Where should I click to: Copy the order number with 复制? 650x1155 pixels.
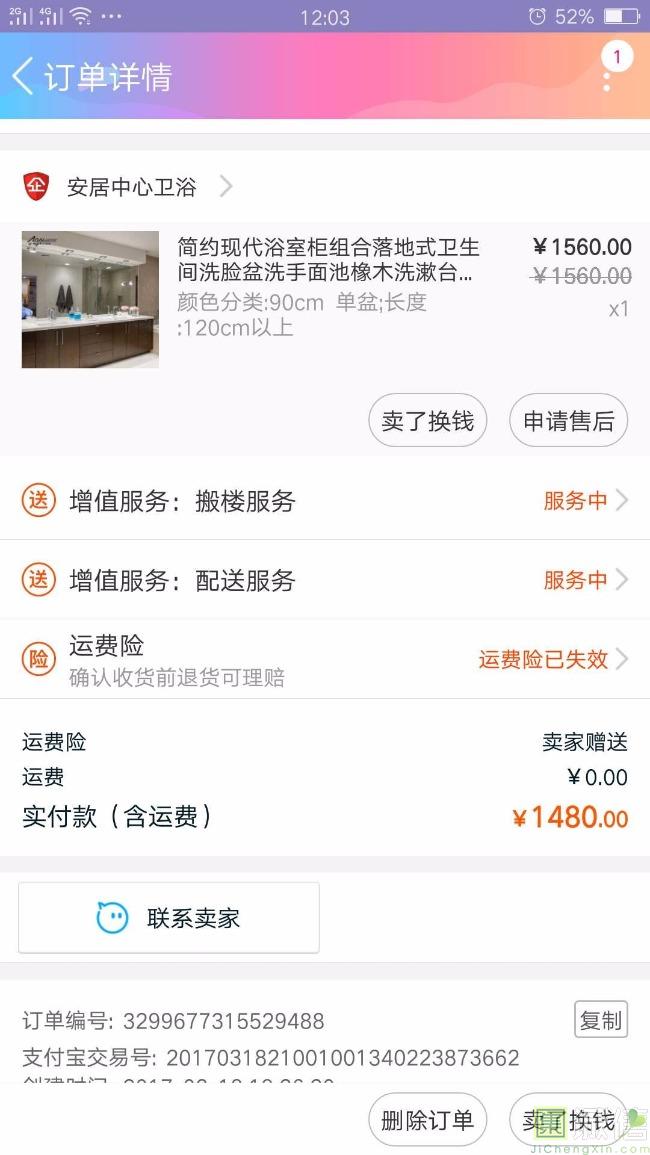600,1020
